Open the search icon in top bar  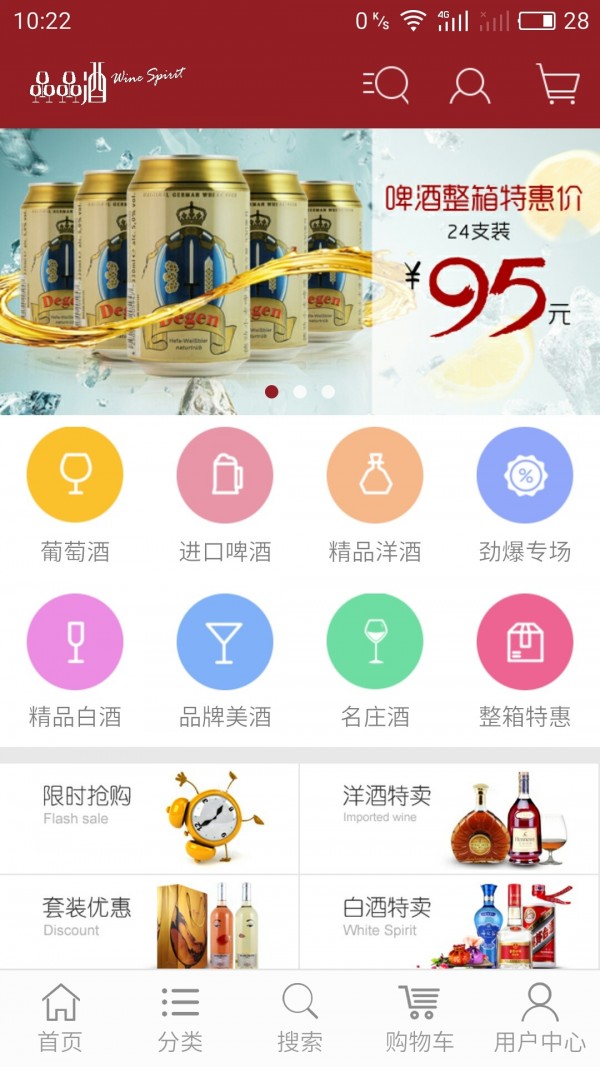(386, 85)
